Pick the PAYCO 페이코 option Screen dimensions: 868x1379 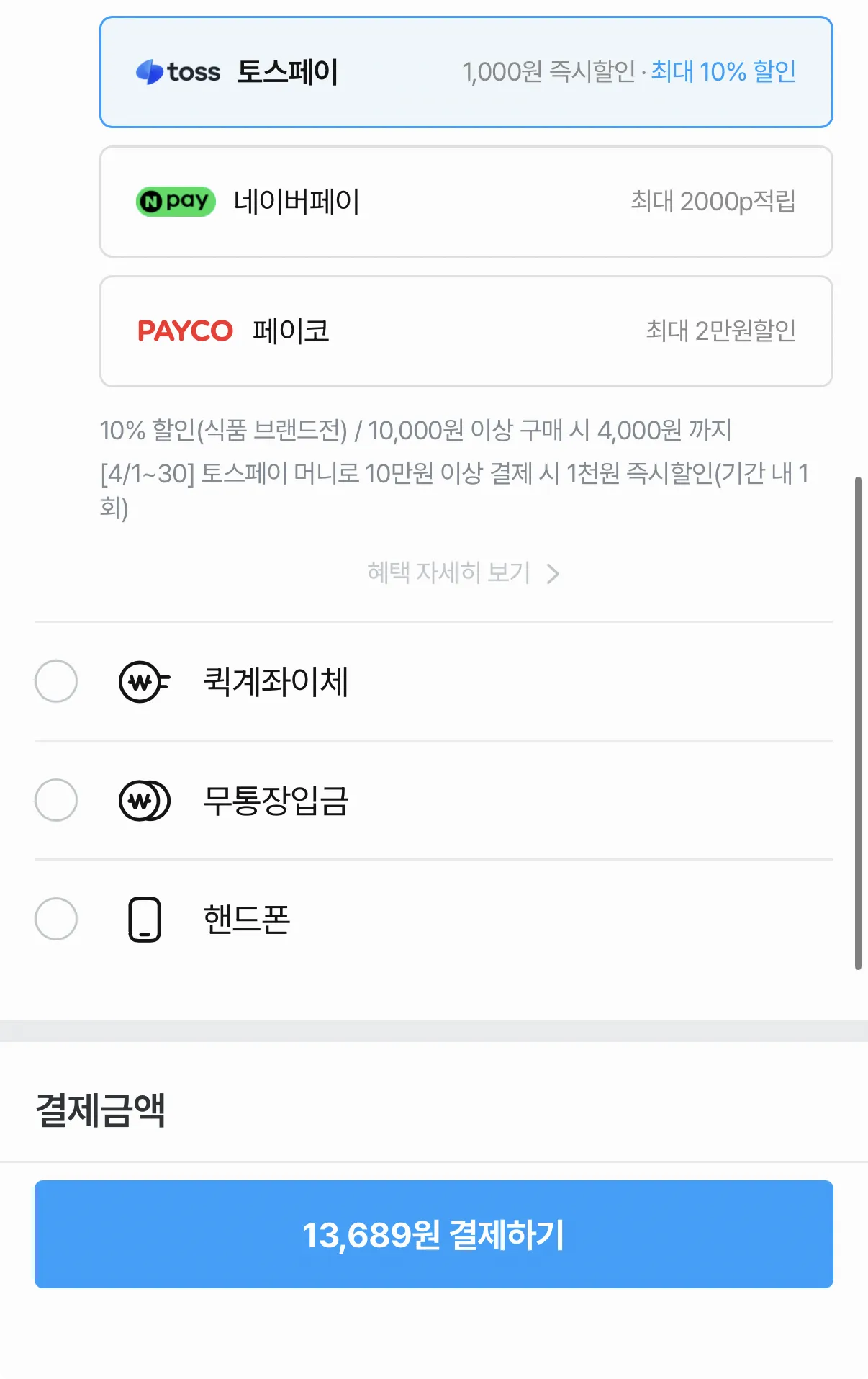[466, 331]
